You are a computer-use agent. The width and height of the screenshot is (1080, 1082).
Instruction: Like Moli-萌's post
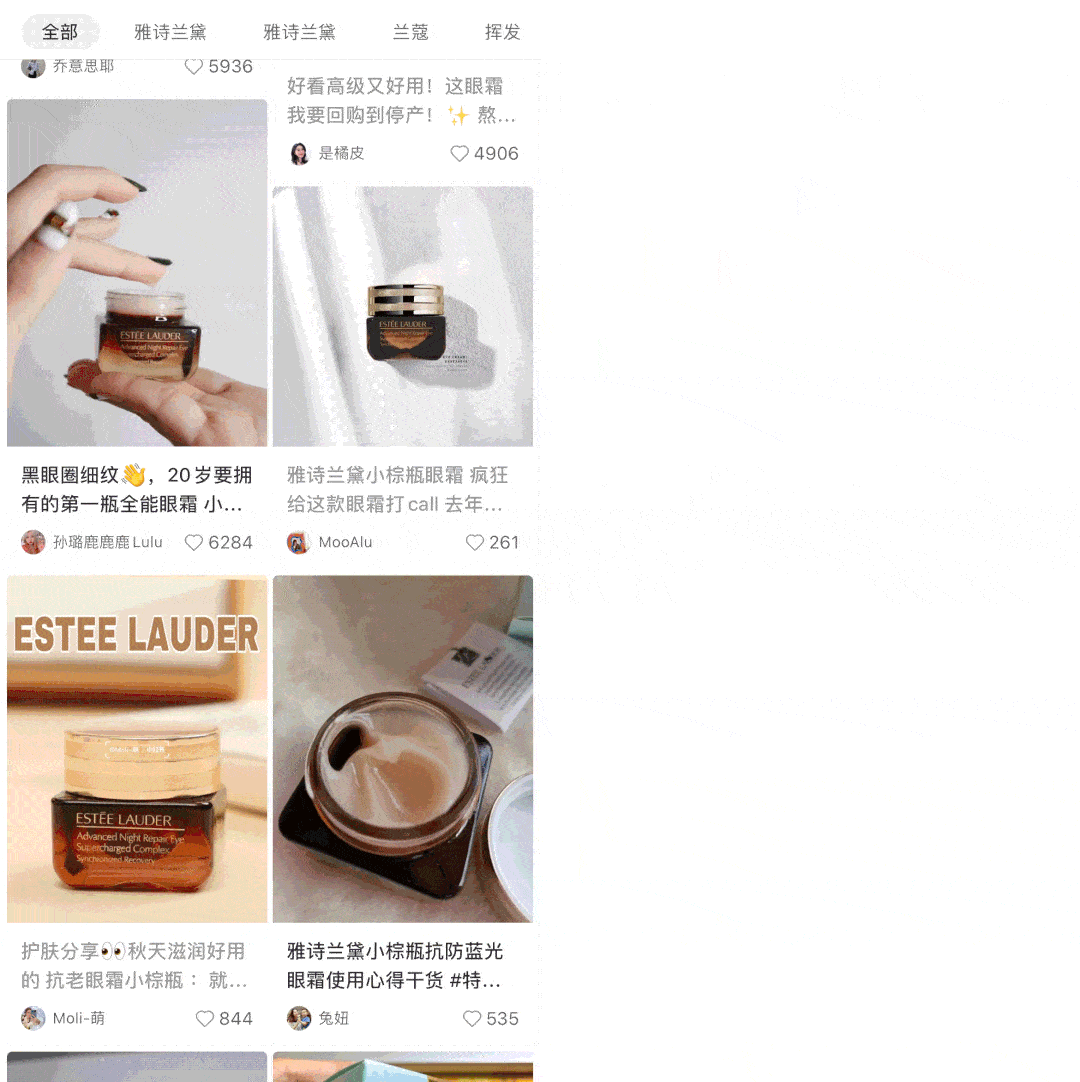tap(205, 1018)
